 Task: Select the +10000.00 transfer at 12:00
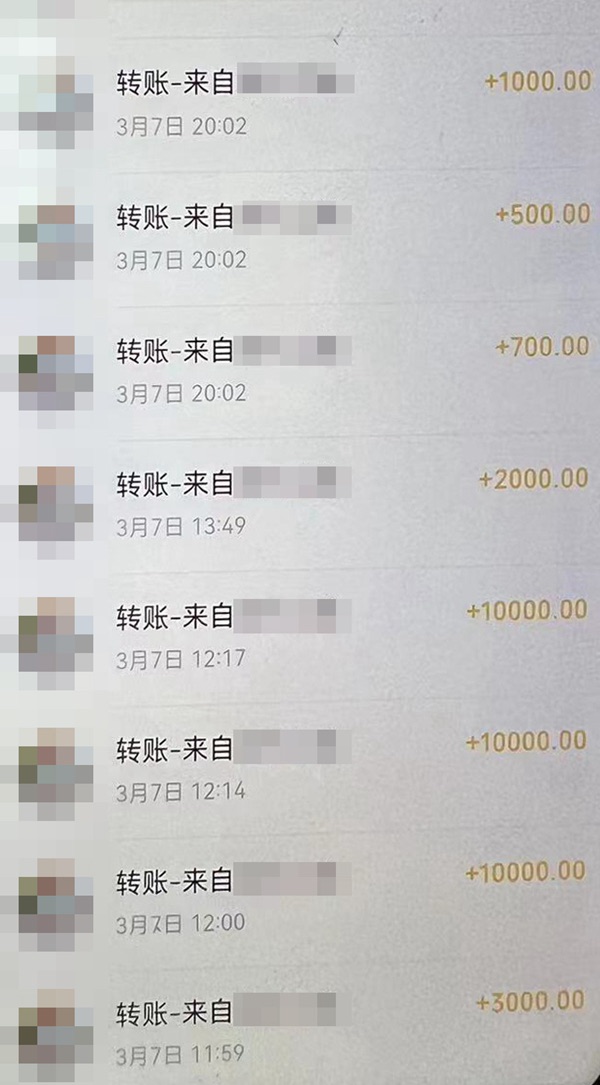[300, 897]
